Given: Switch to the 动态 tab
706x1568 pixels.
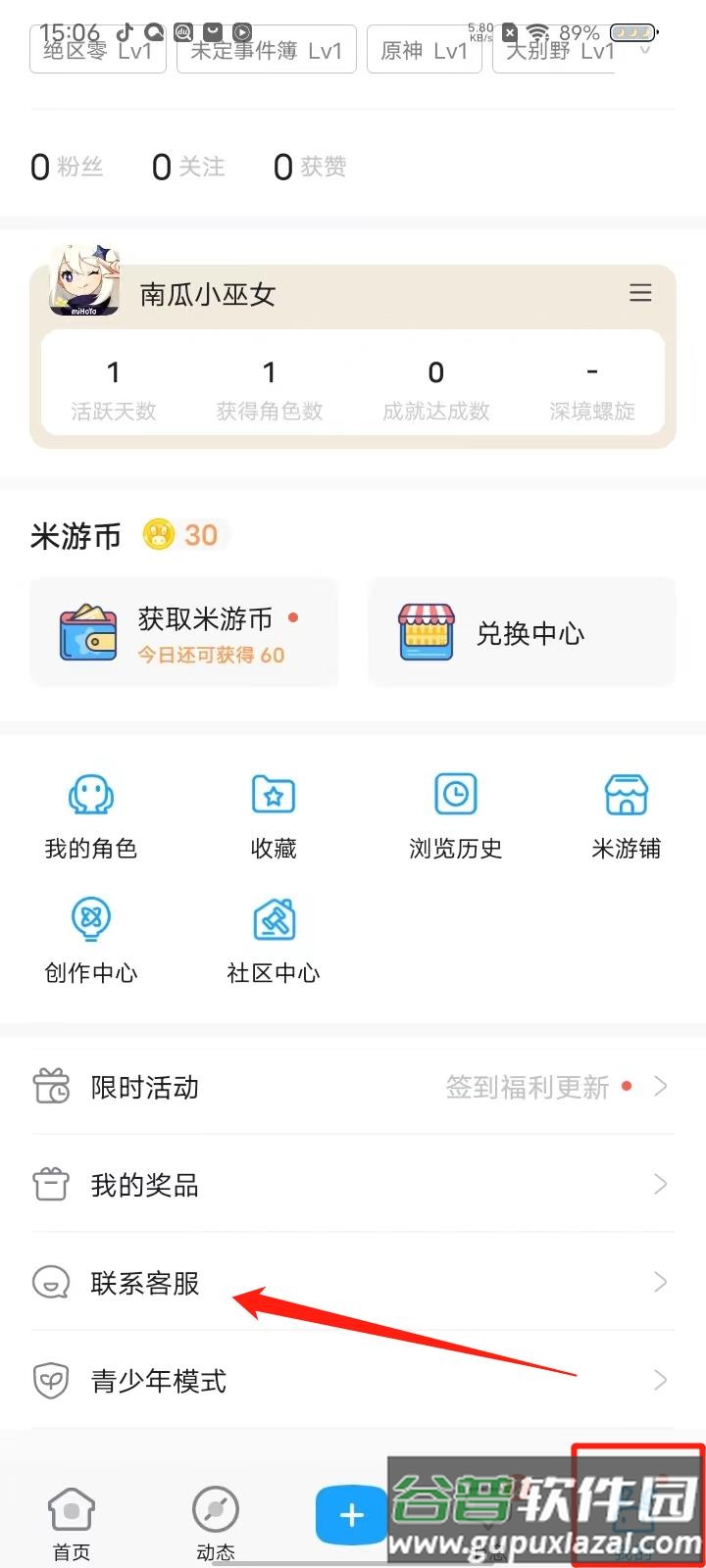Looking at the screenshot, I should tap(216, 1523).
